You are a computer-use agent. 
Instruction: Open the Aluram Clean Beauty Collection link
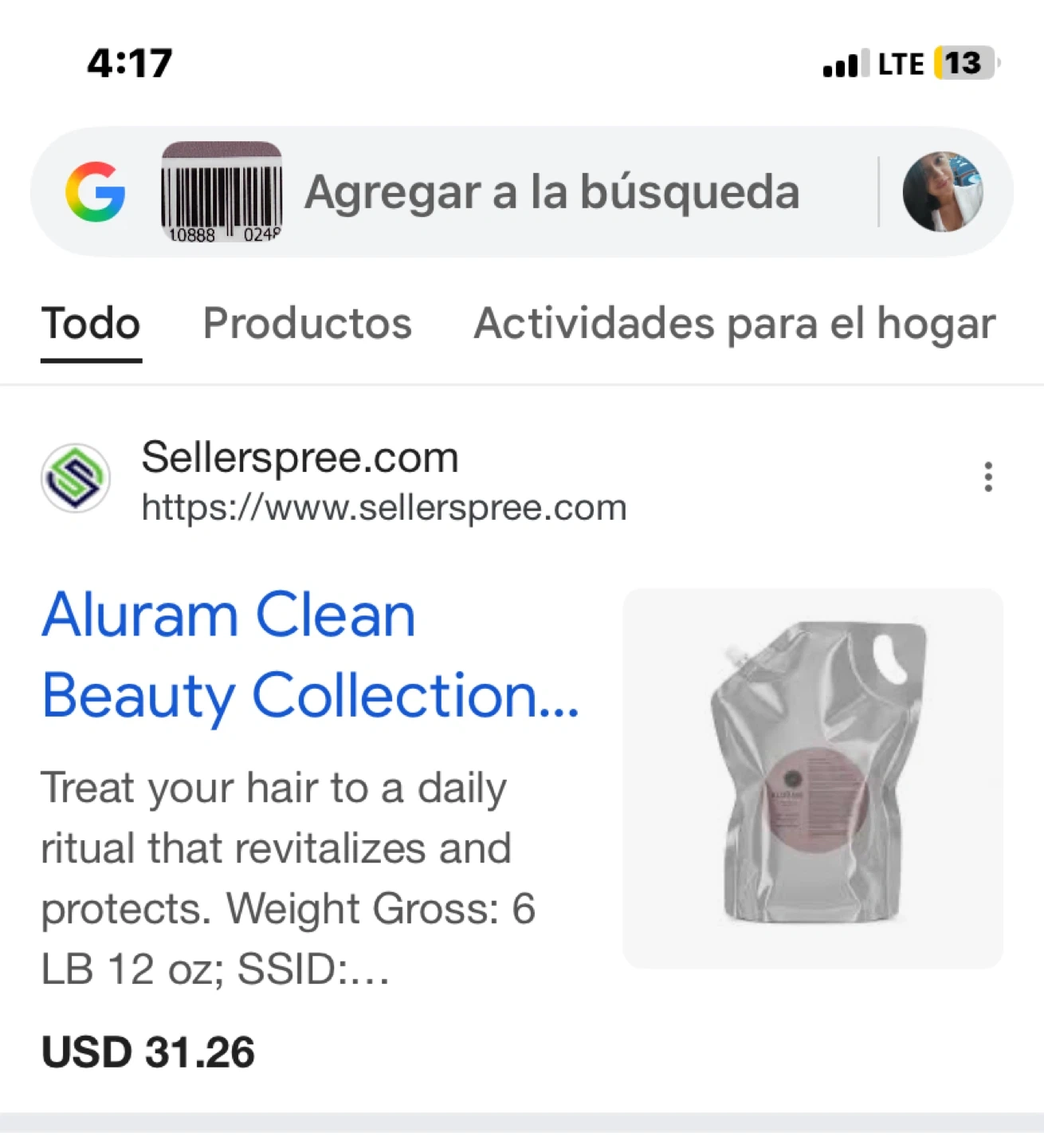[311, 655]
